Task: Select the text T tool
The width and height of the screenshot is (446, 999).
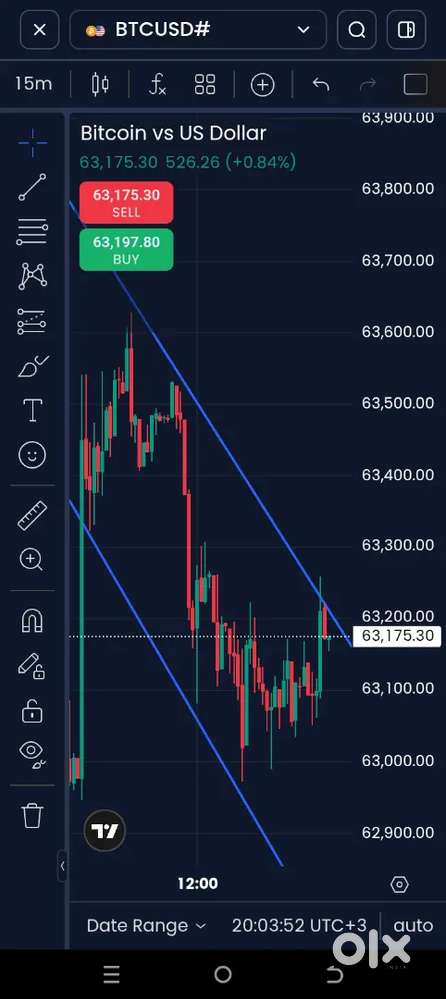Action: [x=32, y=411]
